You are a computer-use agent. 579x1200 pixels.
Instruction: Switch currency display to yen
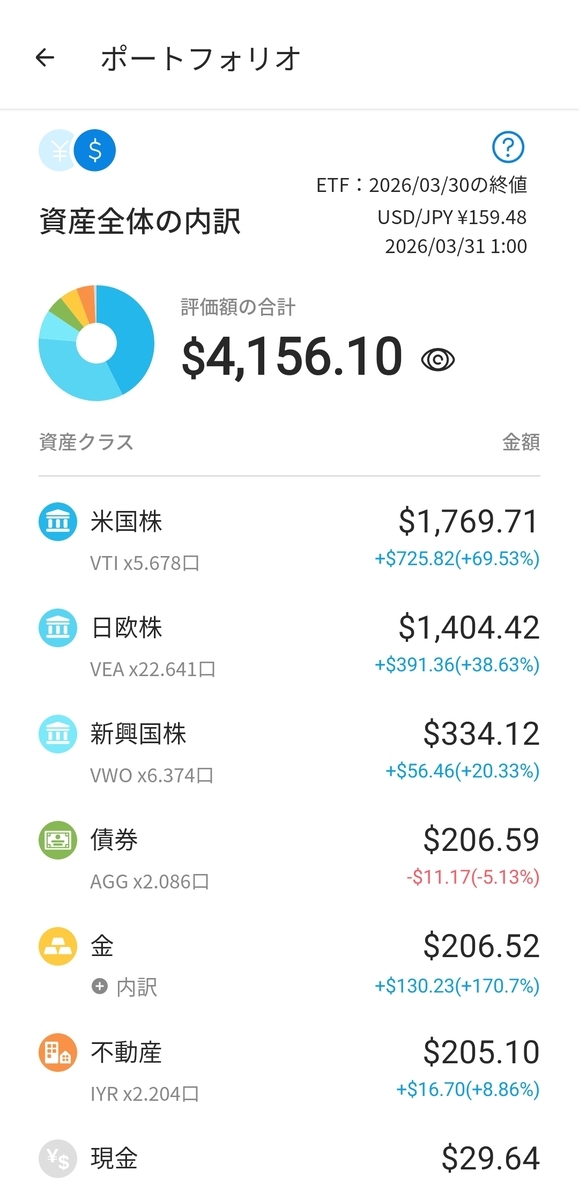pos(57,150)
